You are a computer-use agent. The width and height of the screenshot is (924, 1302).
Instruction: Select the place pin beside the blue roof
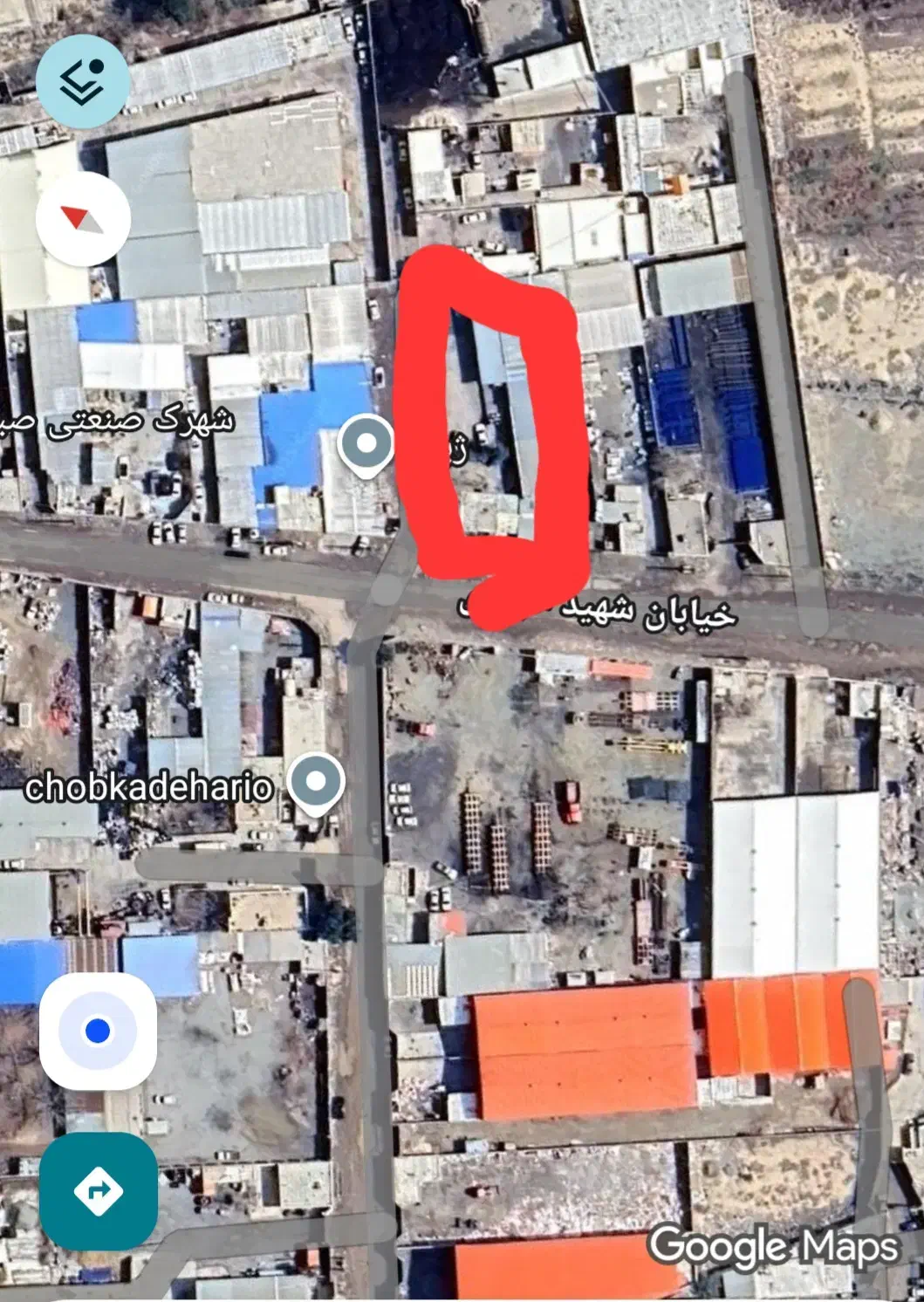click(x=366, y=444)
